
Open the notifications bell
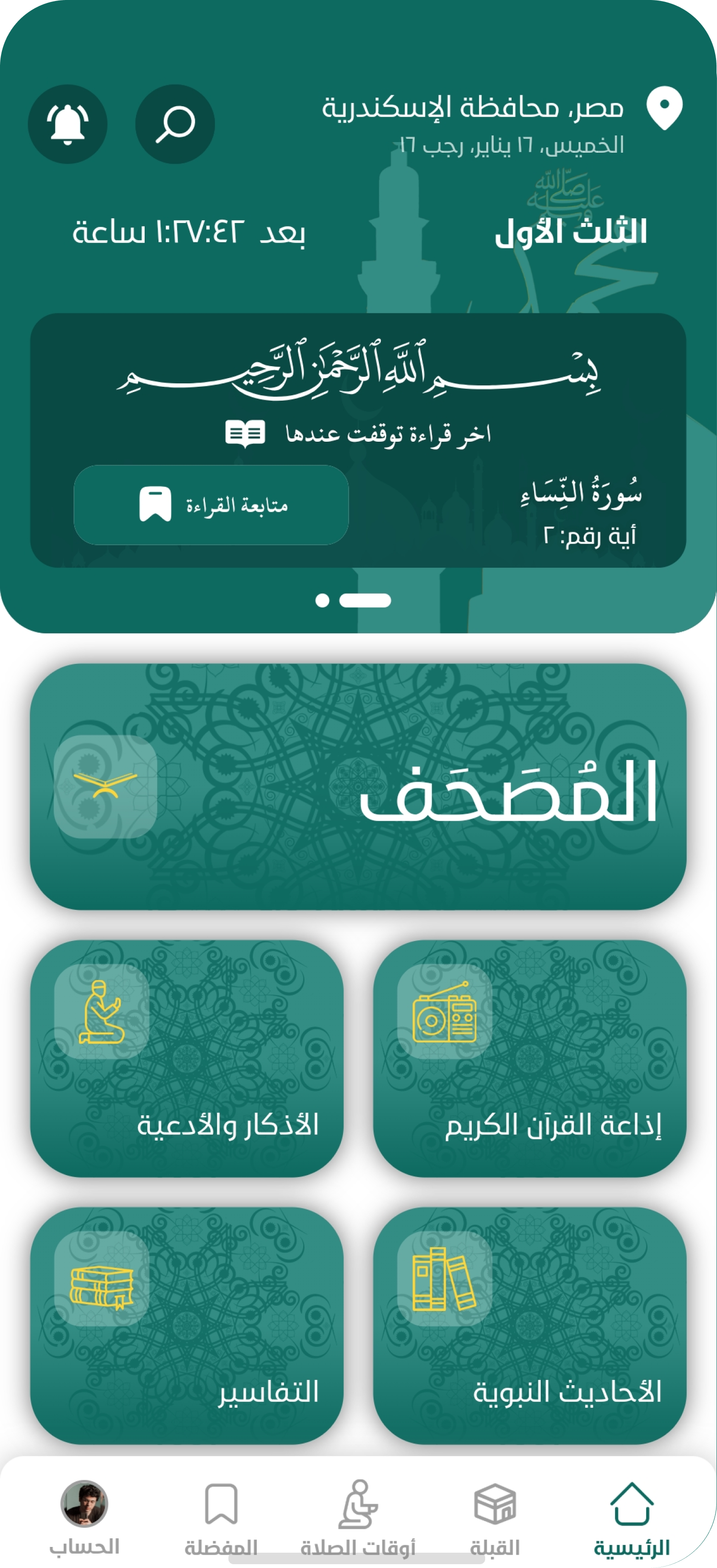tap(68, 124)
